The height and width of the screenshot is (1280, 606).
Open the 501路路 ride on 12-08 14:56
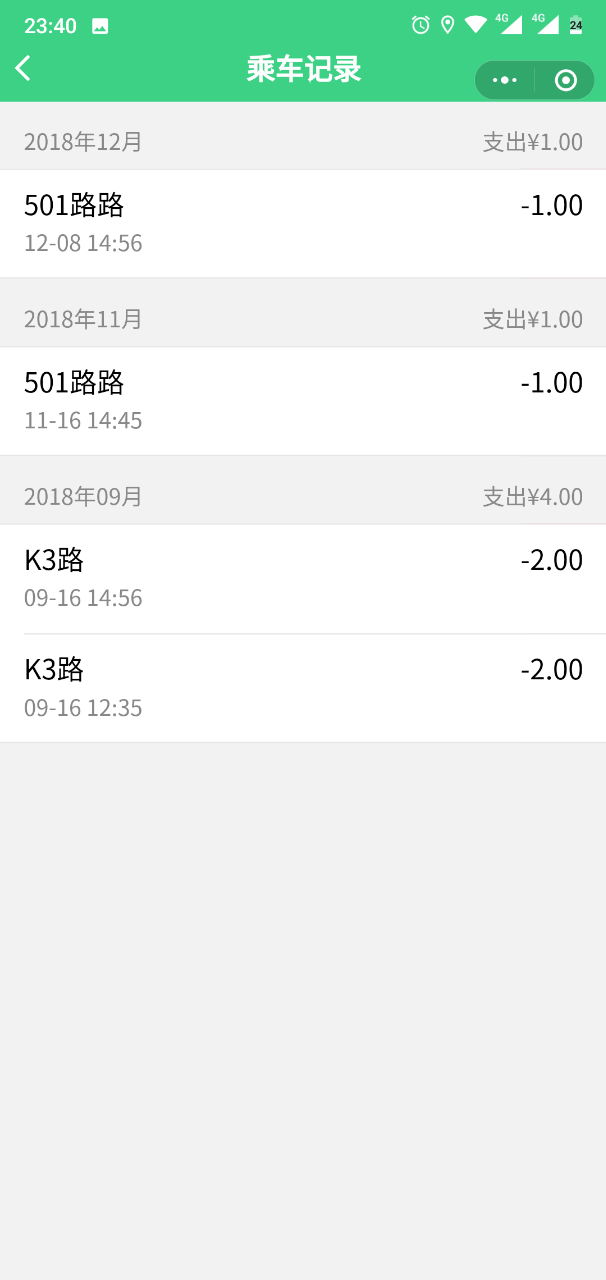[303, 224]
